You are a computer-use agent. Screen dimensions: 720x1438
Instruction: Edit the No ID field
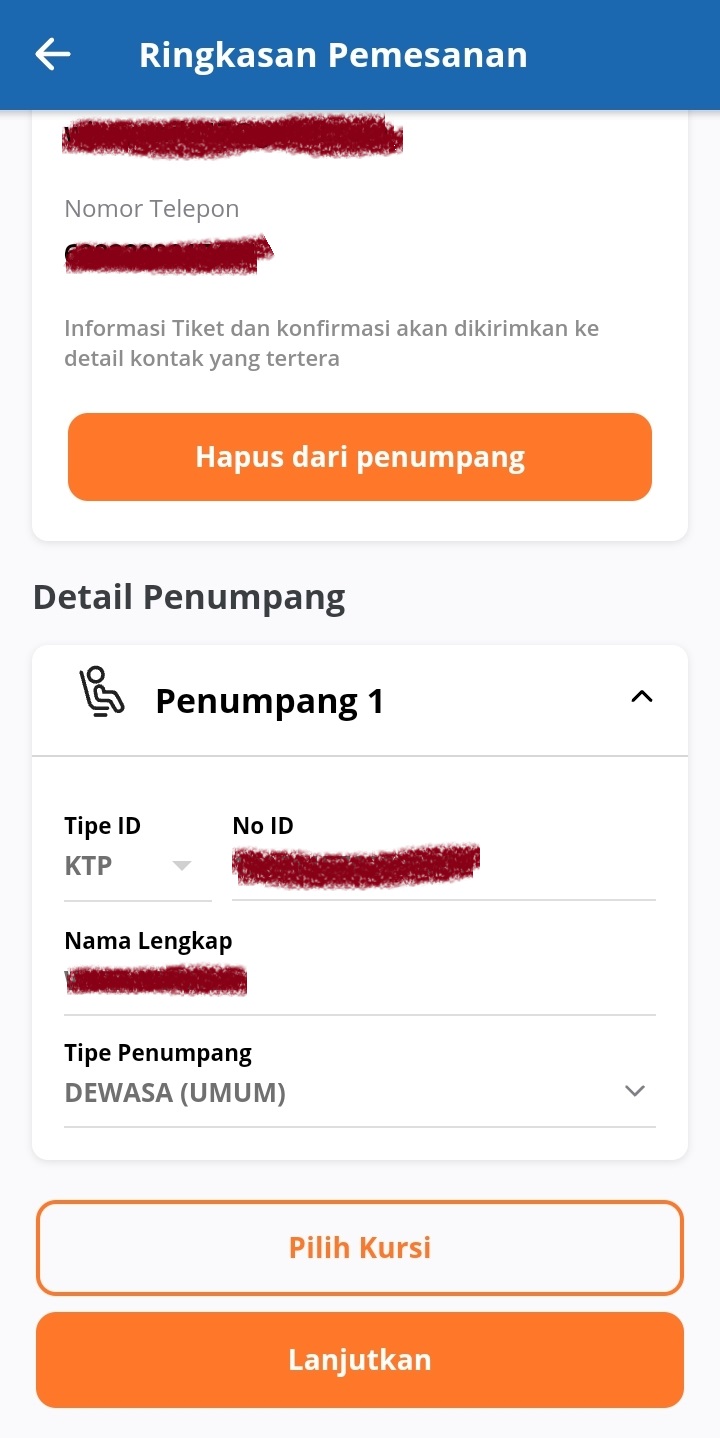click(x=444, y=866)
